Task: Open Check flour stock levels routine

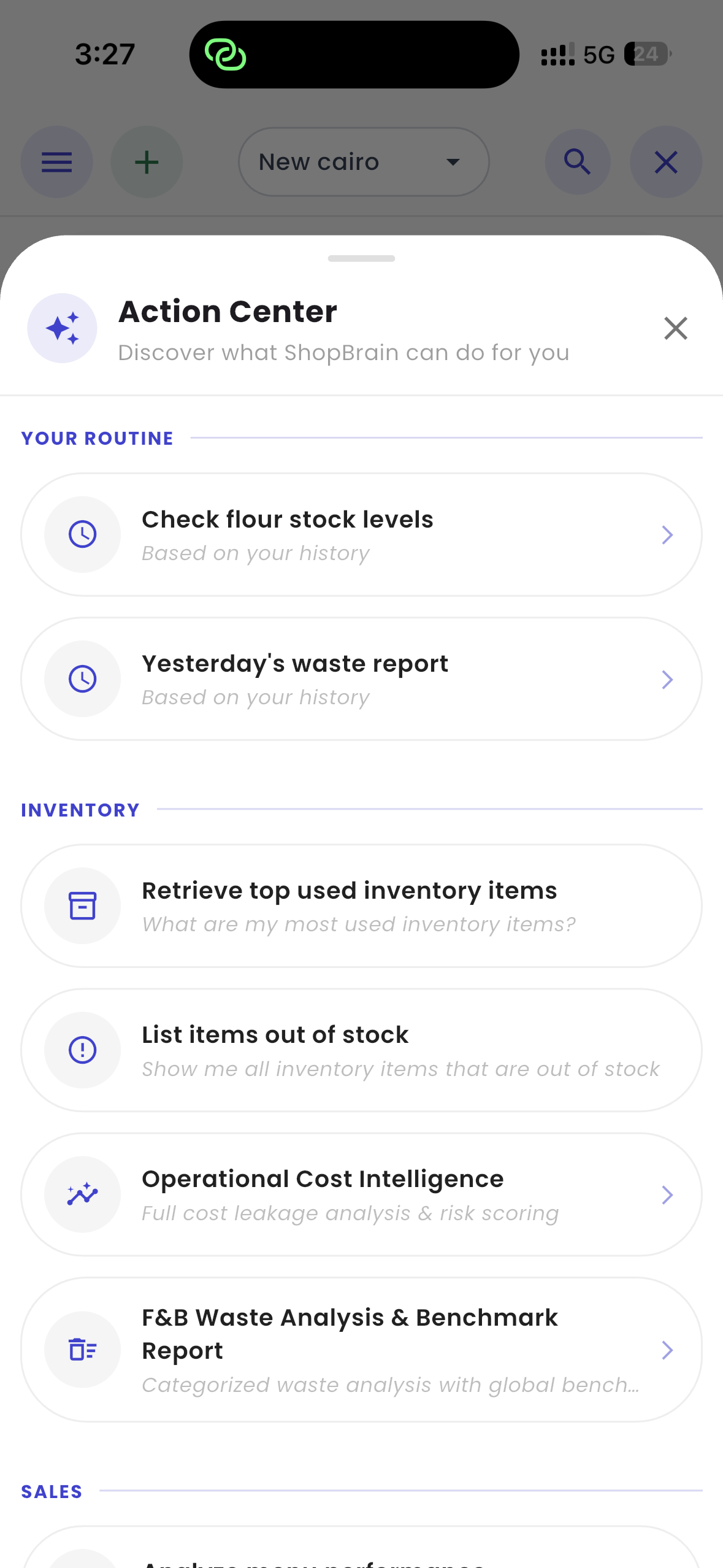Action: click(361, 534)
